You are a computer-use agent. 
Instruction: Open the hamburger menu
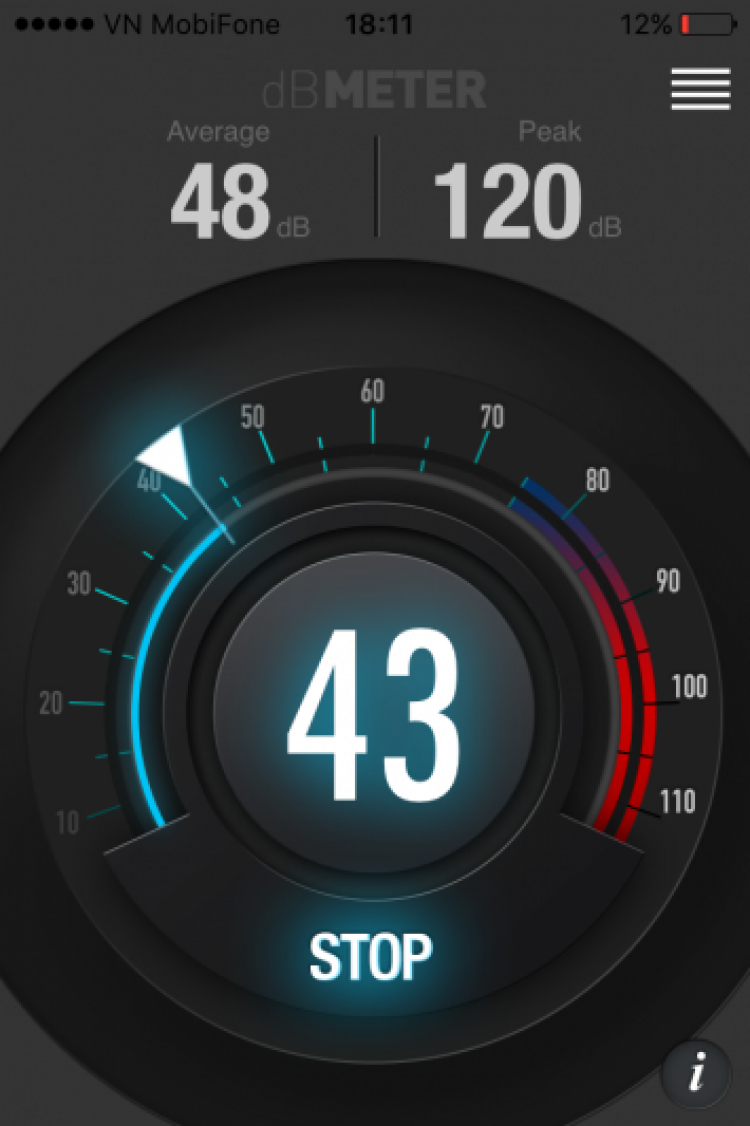(700, 89)
